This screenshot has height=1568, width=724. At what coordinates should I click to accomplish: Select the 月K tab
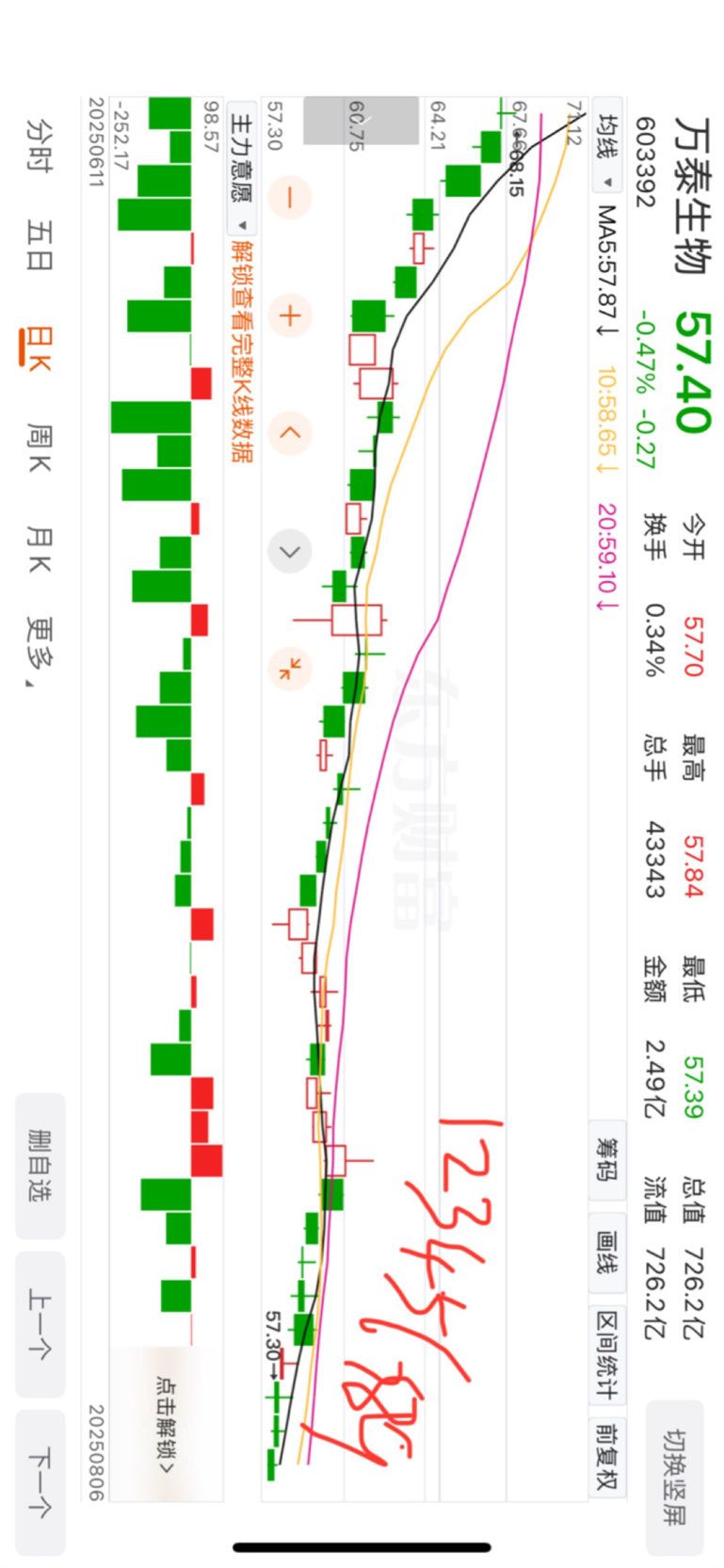40,550
